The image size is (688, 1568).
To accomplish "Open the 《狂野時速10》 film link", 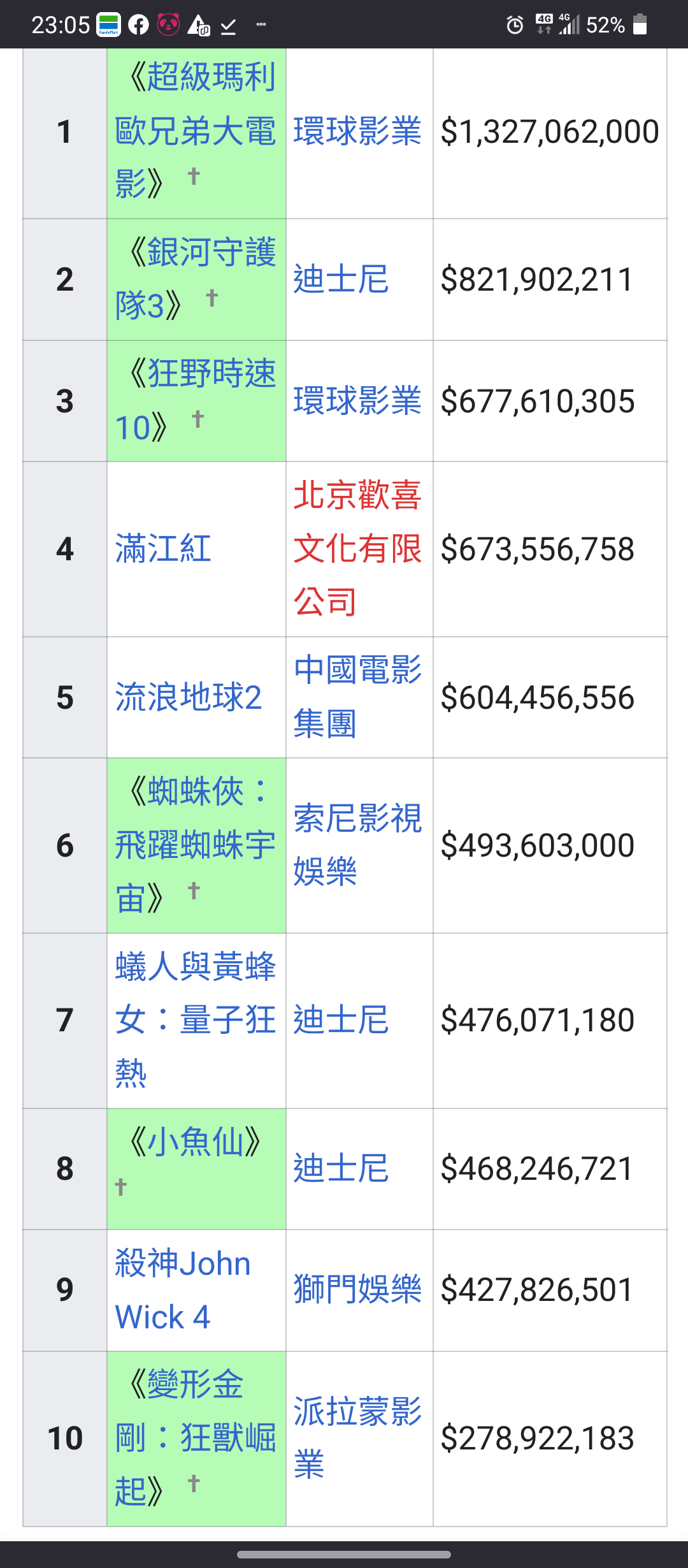I will click(196, 400).
